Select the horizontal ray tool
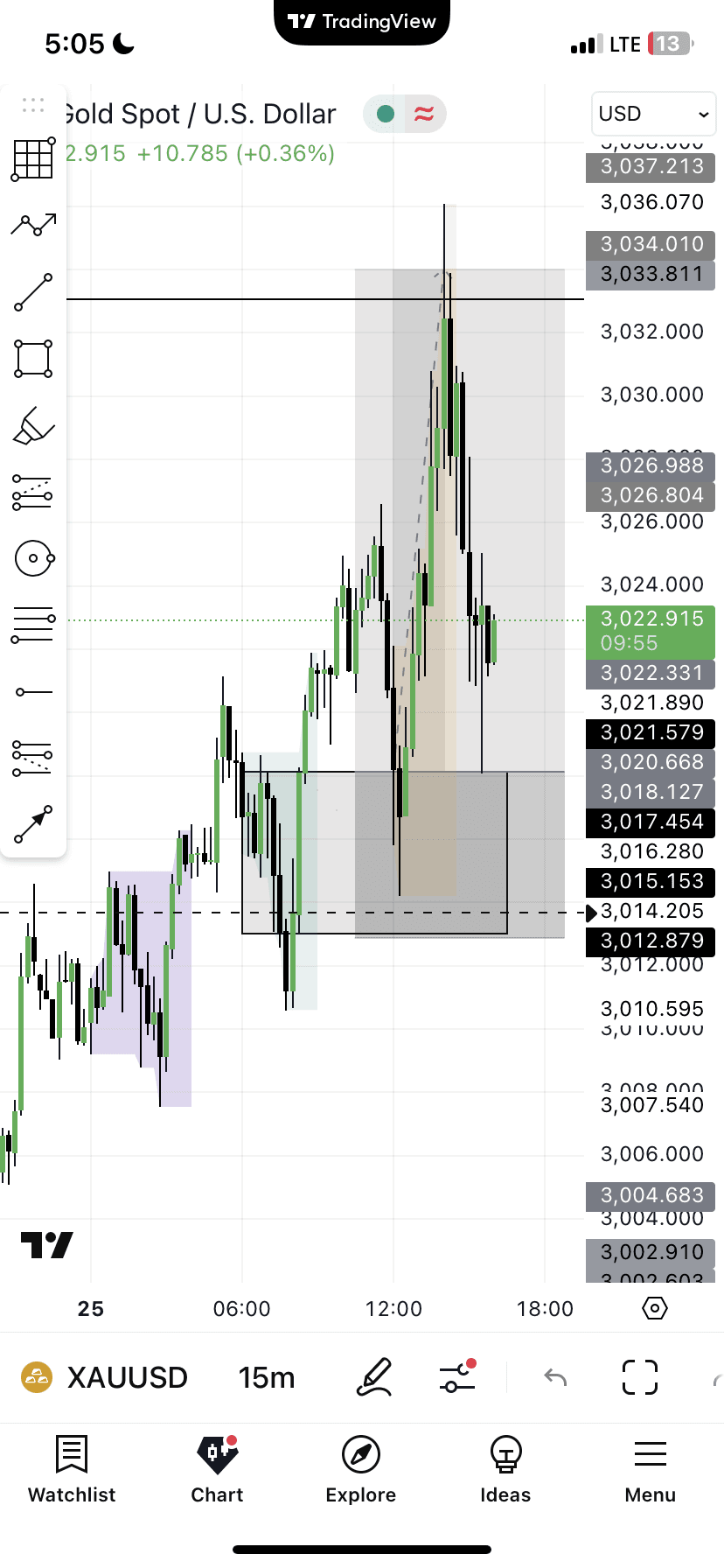The image size is (724, 1568). click(33, 692)
